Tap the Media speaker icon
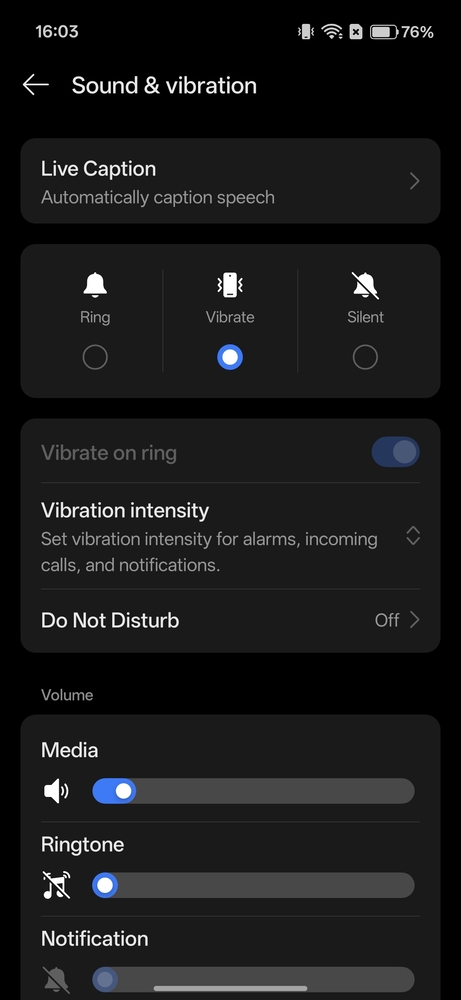Viewport: 461px width, 1000px height. [x=56, y=791]
